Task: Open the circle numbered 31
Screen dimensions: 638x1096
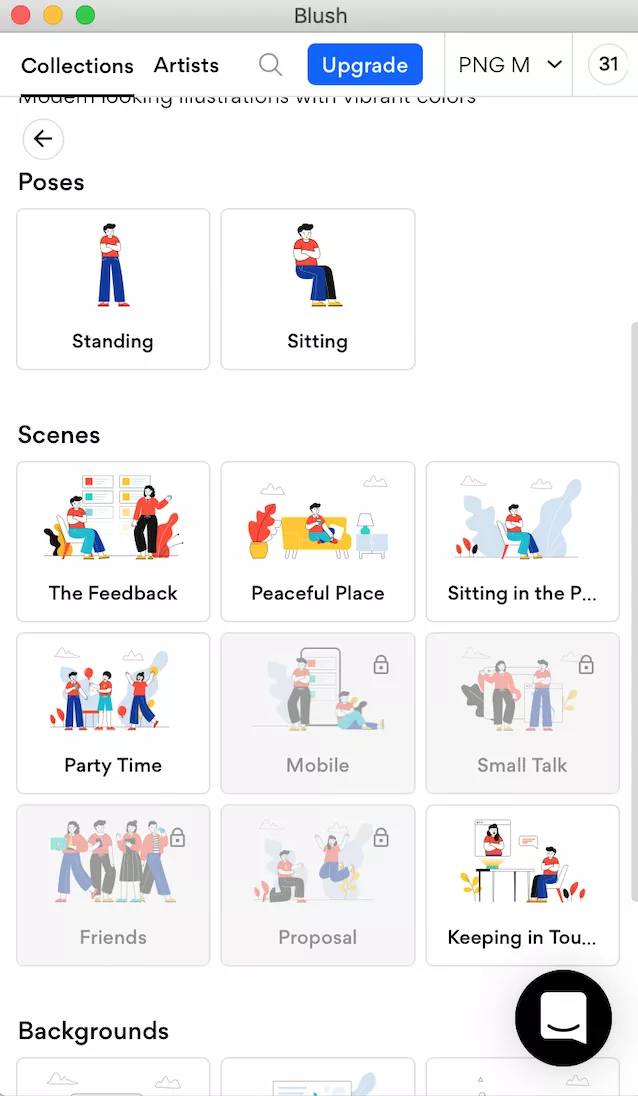Action: [608, 65]
